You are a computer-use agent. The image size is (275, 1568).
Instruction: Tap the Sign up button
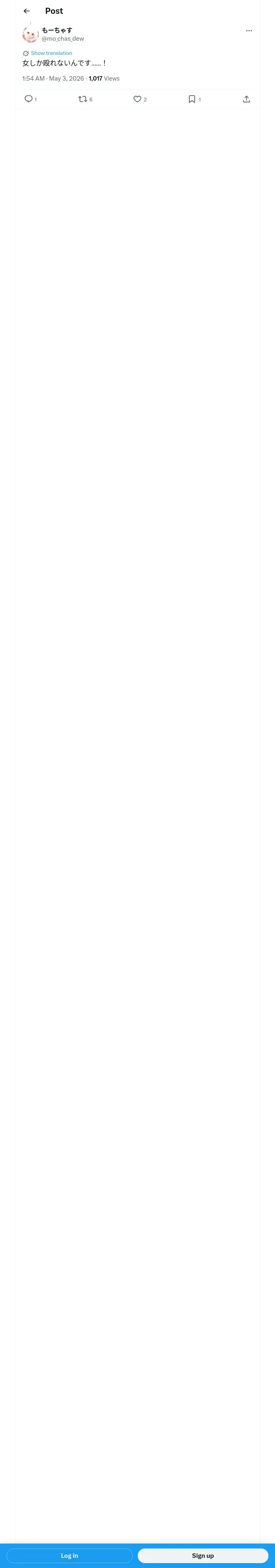click(203, 1555)
